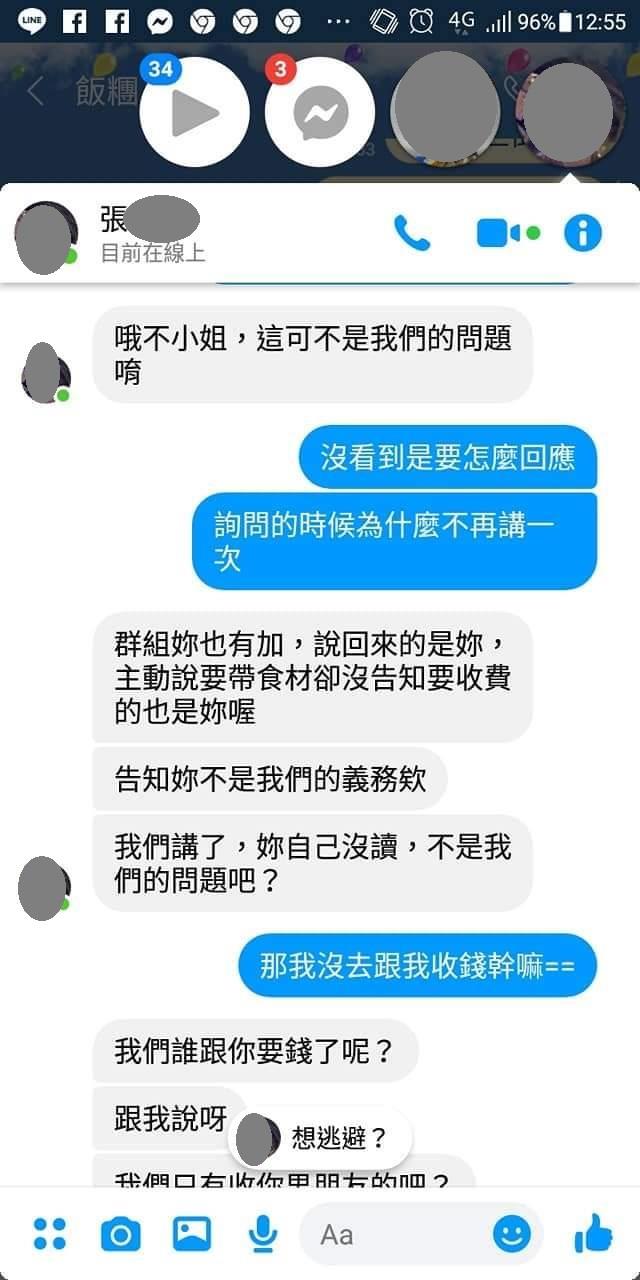Screen dimensions: 640x1280
Task: Open the emoji picker smiley
Action: [x=512, y=1234]
